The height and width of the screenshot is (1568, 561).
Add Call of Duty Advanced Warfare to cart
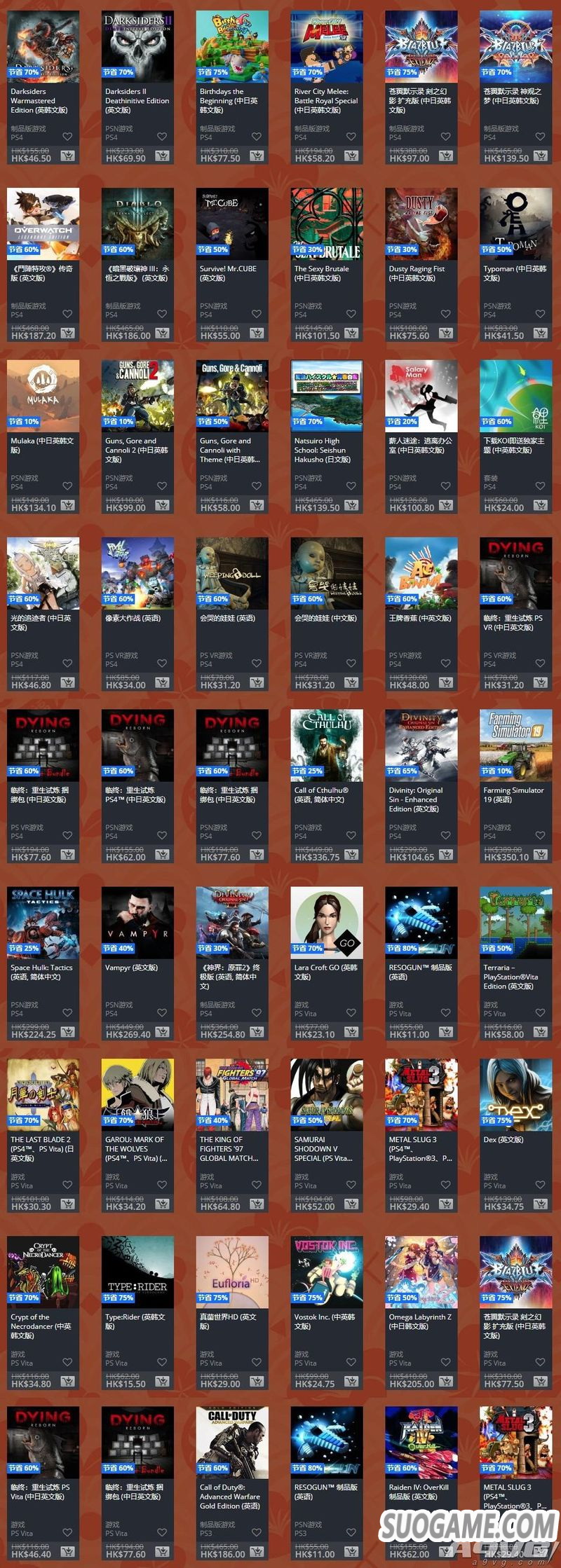[x=257, y=1552]
